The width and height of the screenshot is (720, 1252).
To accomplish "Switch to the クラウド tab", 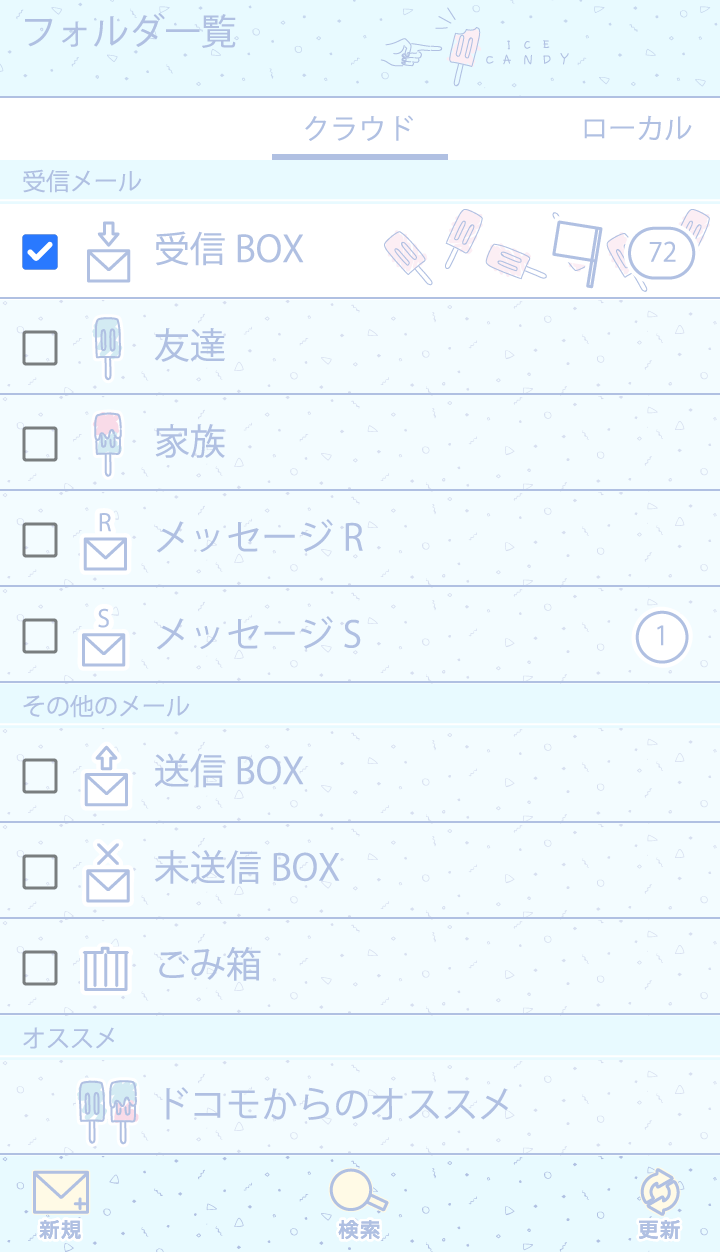I will (359, 128).
